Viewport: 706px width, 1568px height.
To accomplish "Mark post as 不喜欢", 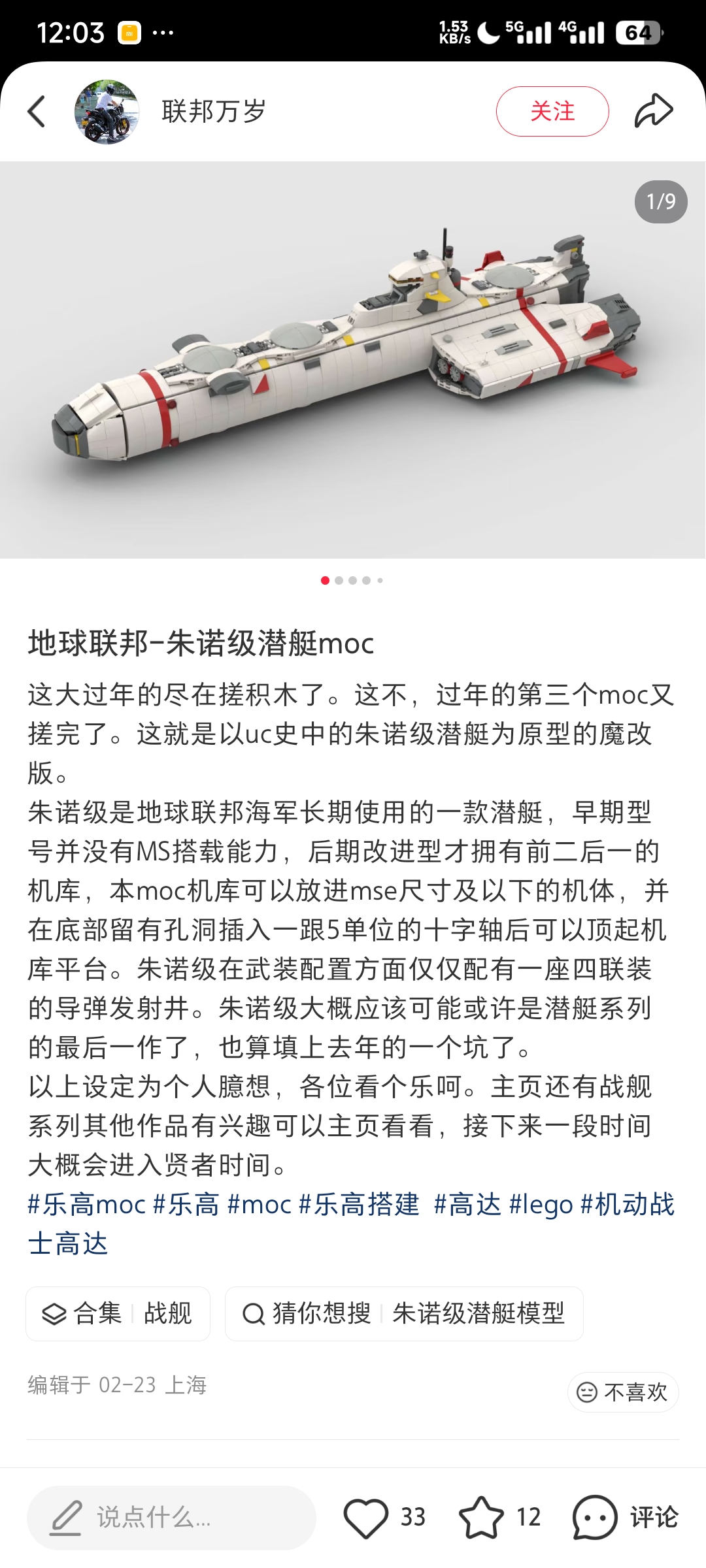I will coord(623,1392).
